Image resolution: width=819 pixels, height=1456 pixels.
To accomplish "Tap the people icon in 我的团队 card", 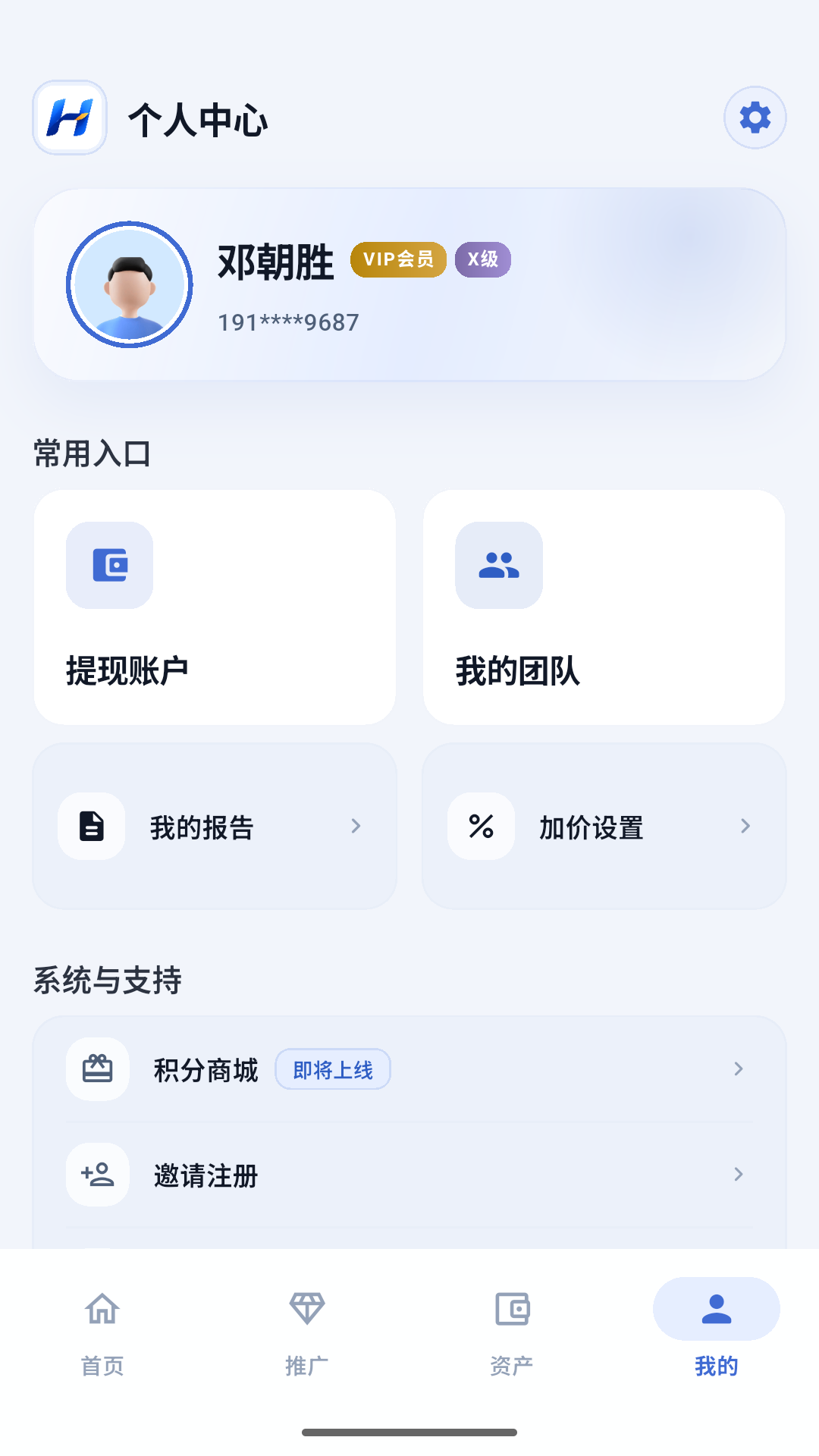I will coord(499,566).
